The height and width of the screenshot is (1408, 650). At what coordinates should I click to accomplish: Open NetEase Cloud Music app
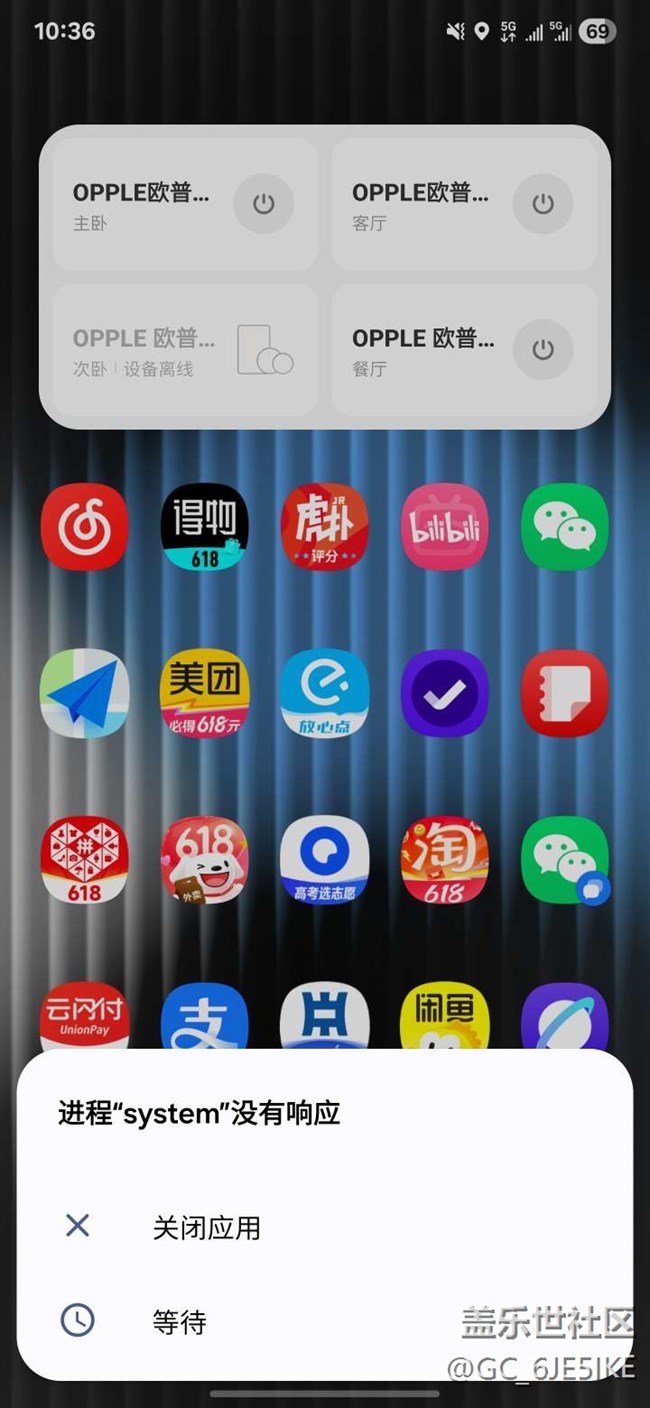[x=85, y=527]
